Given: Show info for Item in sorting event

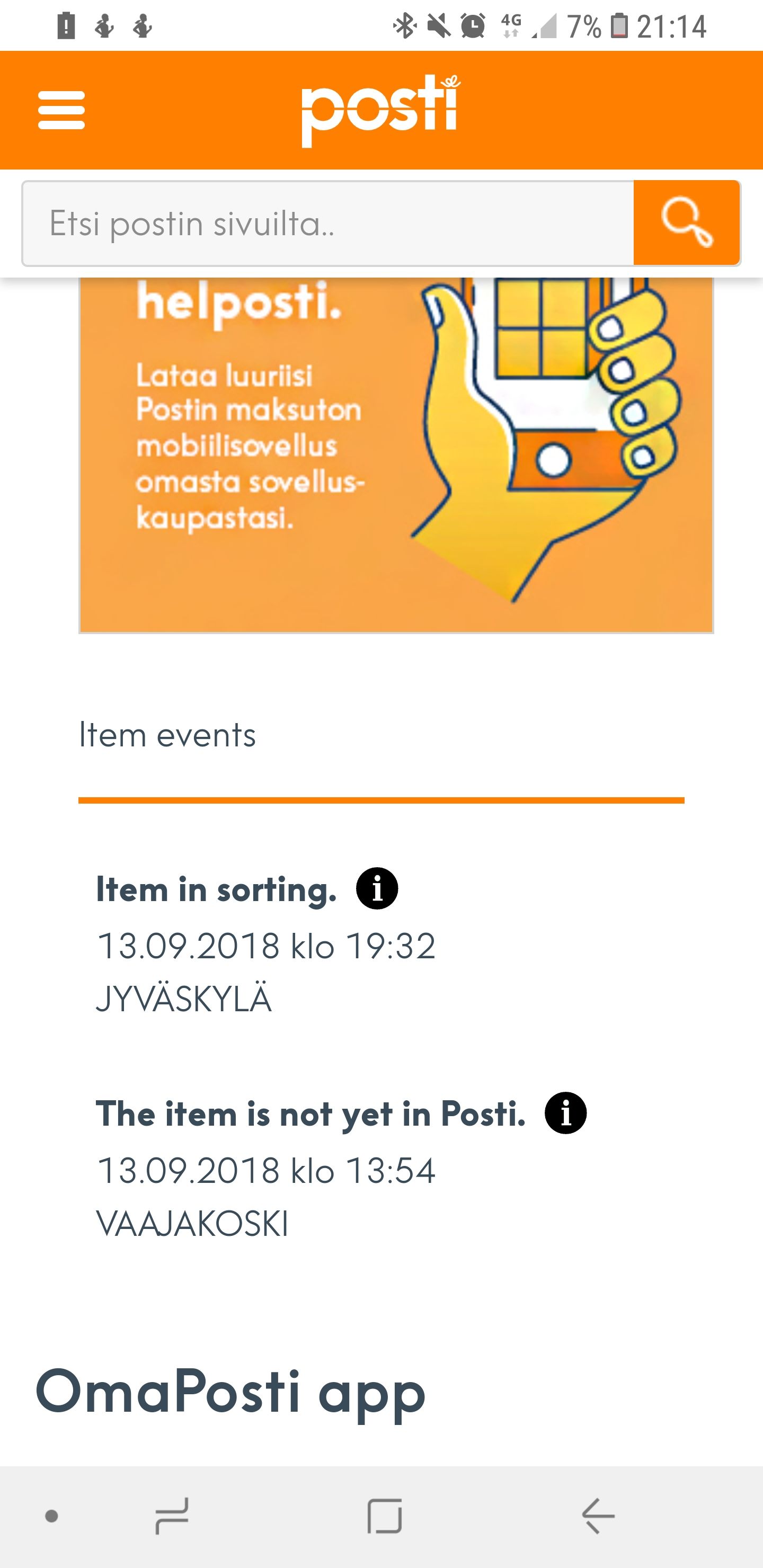Looking at the screenshot, I should (x=377, y=888).
